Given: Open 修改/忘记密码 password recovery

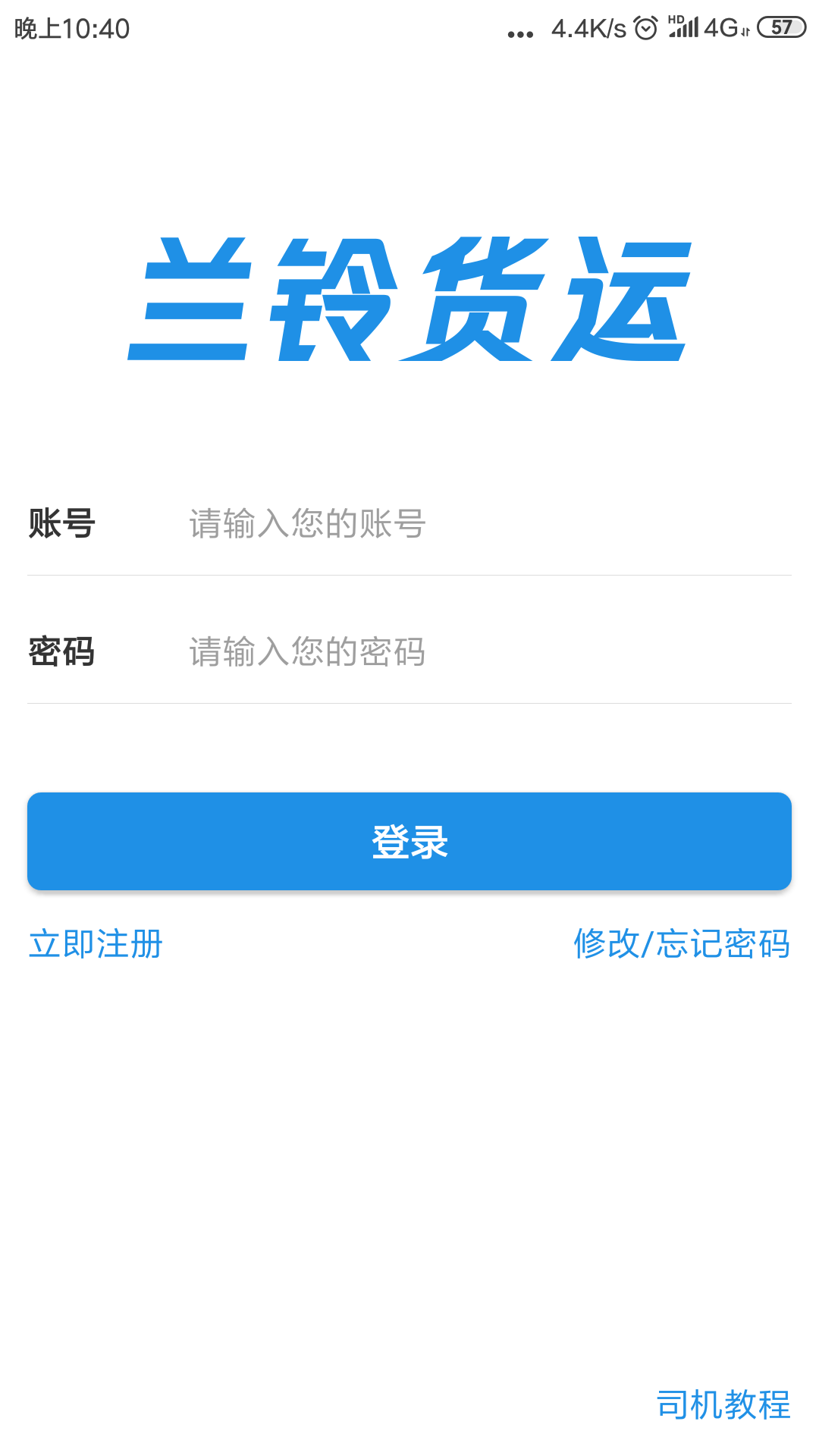Looking at the screenshot, I should (682, 944).
